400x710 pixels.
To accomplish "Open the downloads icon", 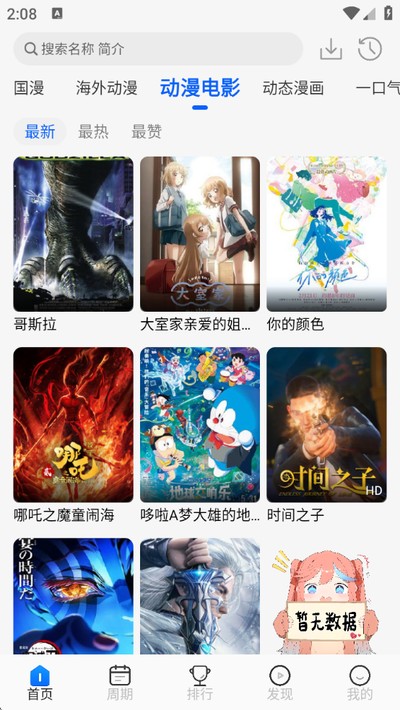I will coord(331,49).
